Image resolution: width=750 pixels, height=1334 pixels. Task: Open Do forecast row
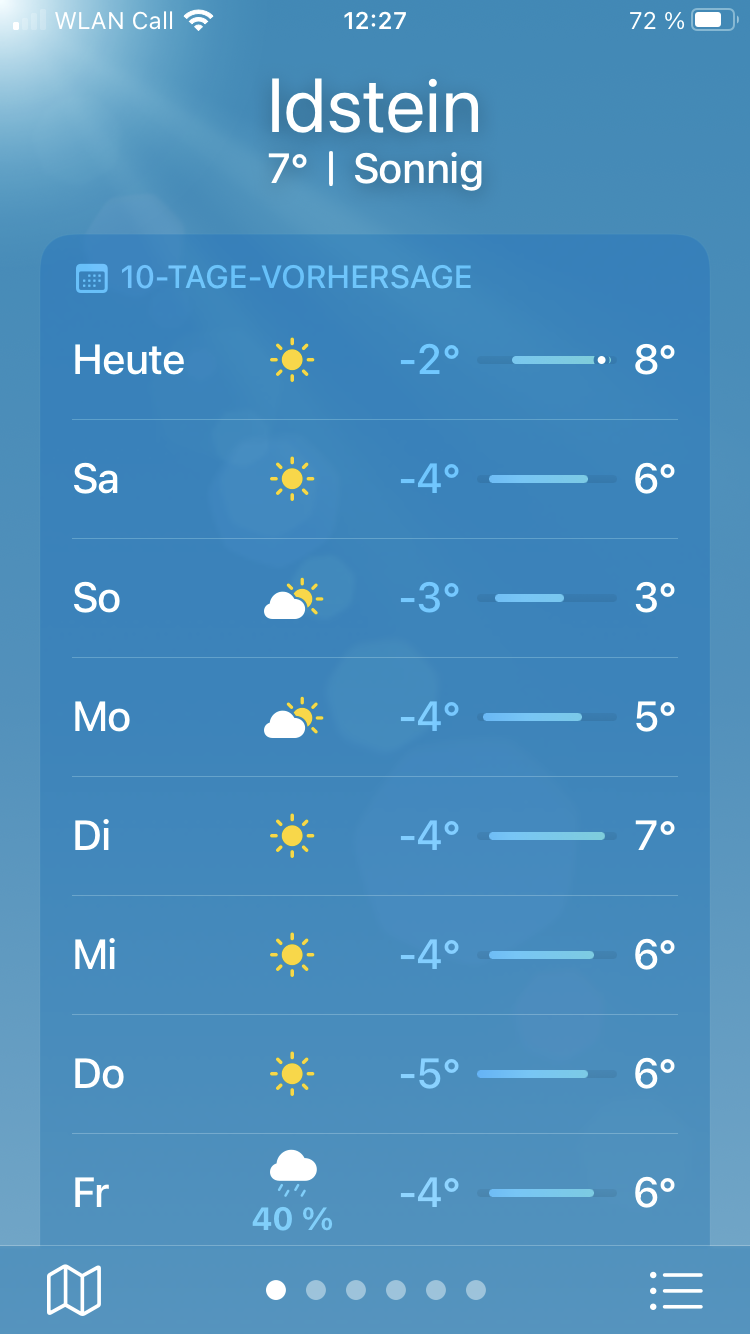point(374,1074)
